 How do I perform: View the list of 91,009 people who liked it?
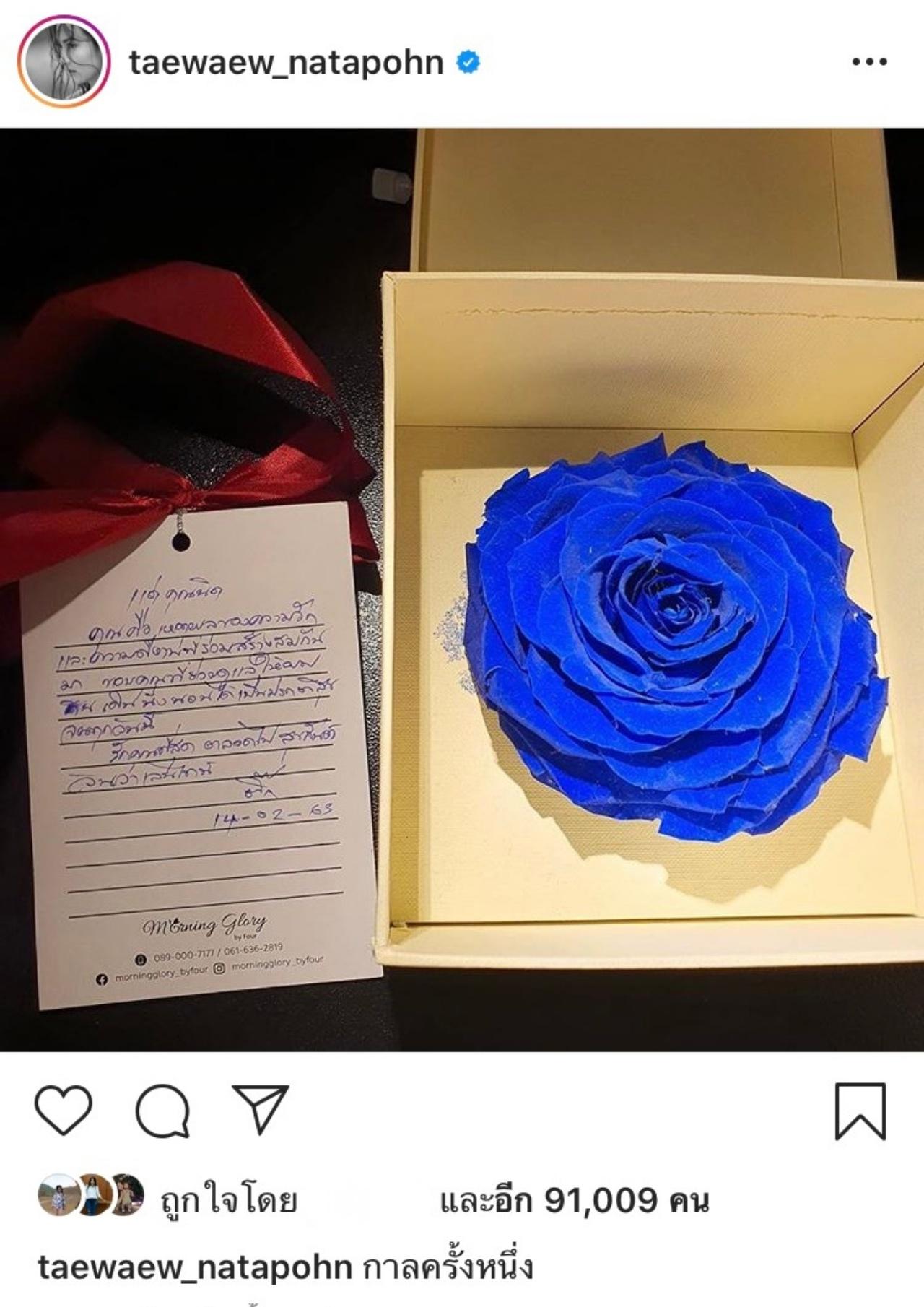pyautogui.click(x=574, y=1200)
